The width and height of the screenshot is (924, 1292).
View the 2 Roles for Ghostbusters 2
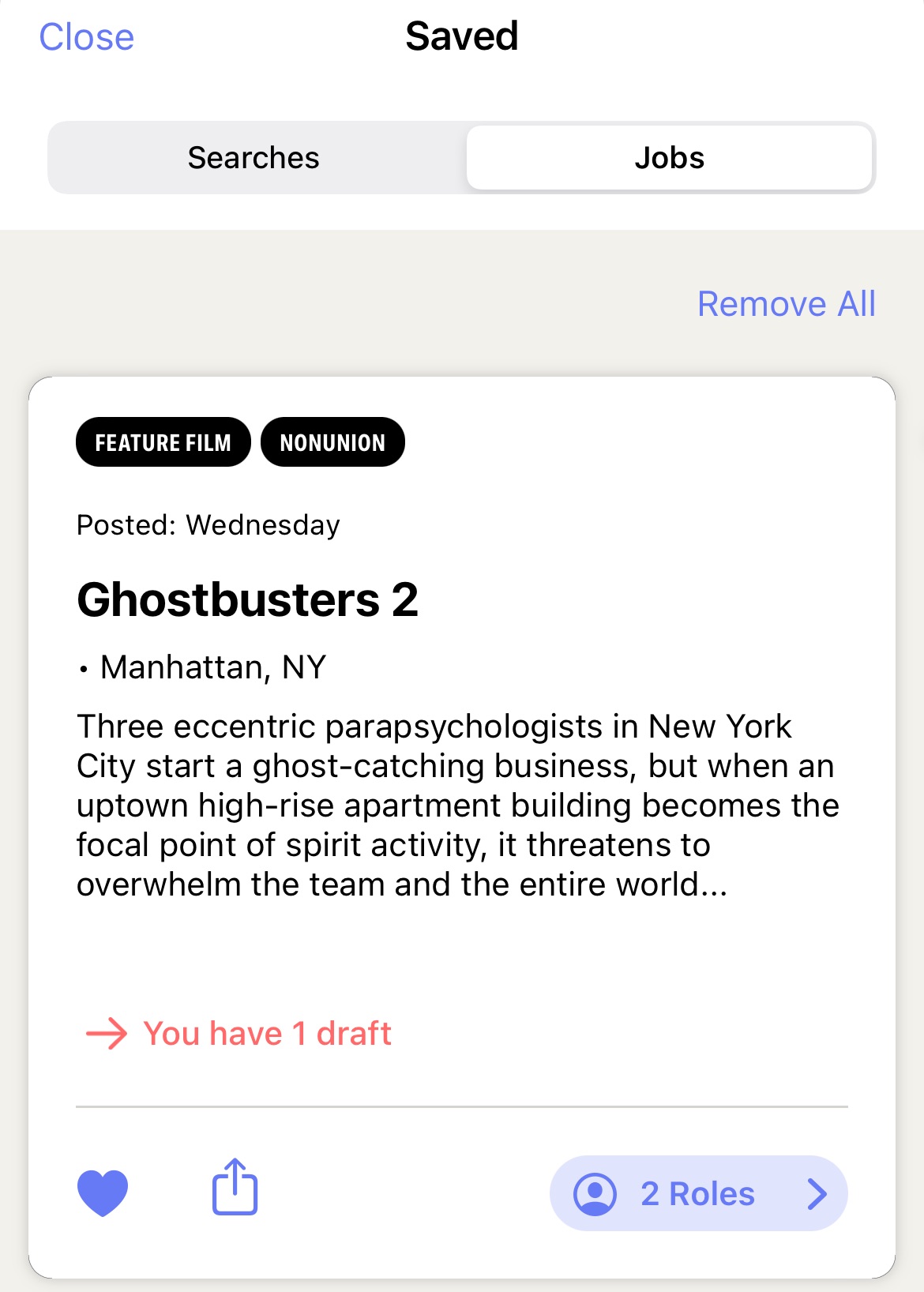698,1193
